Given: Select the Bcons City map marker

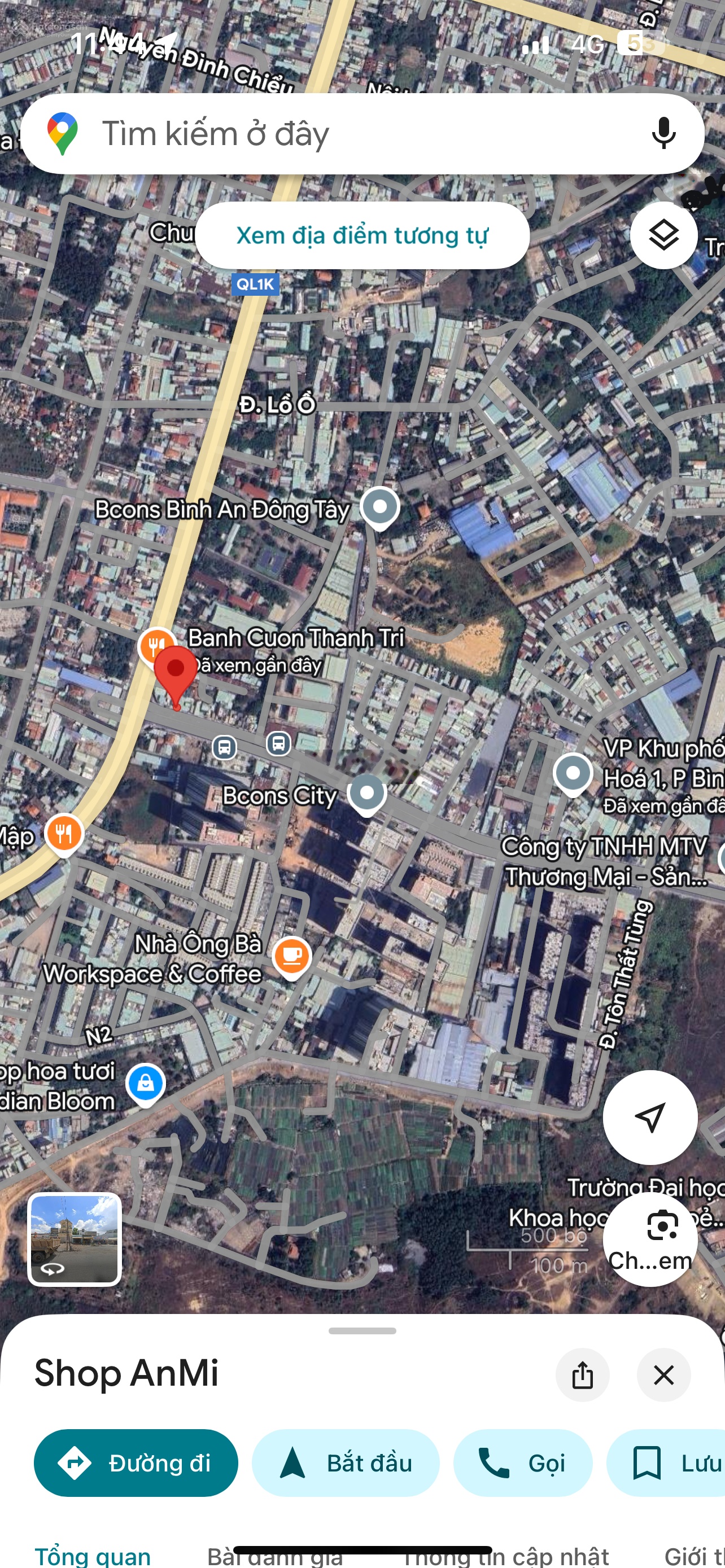Looking at the screenshot, I should [366, 793].
